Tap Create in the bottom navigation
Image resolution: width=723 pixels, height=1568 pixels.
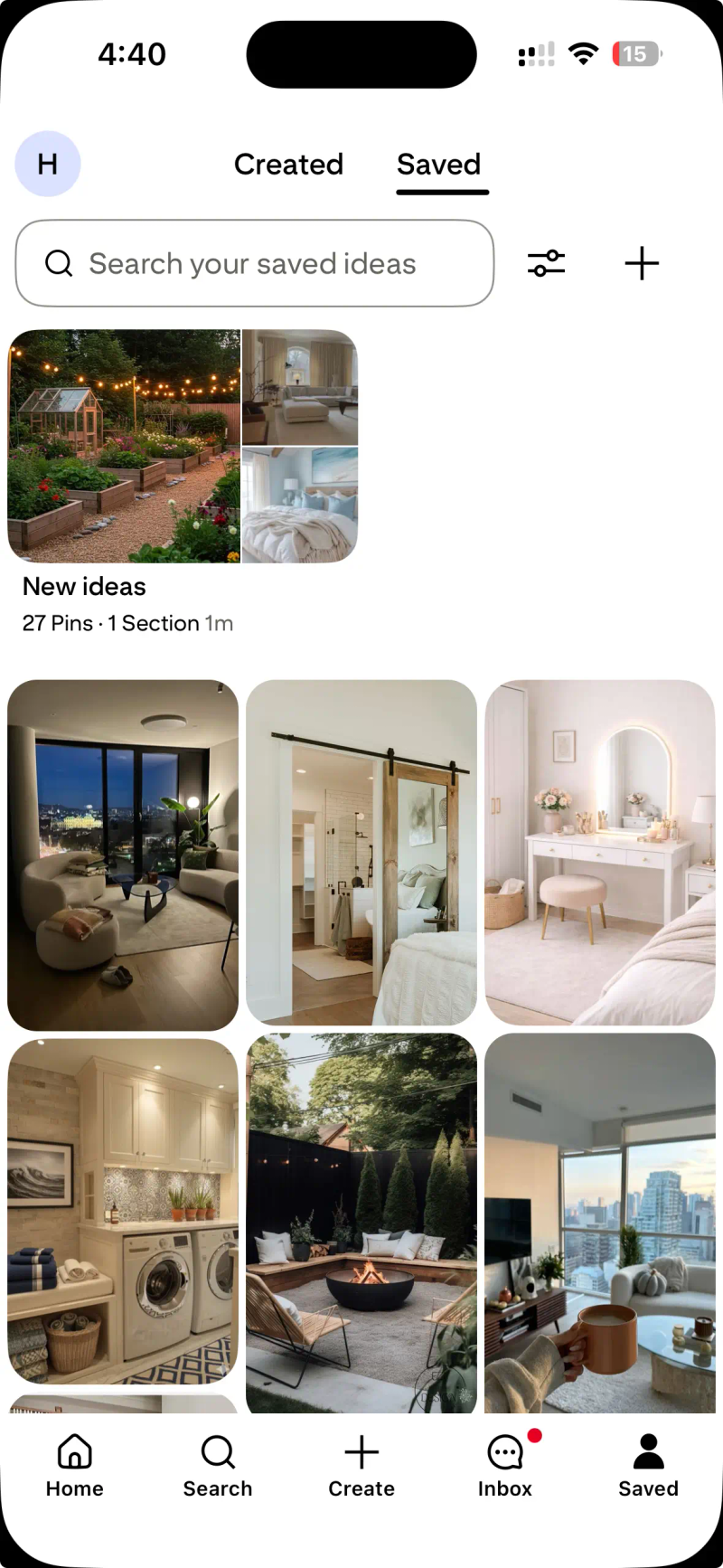click(x=361, y=1466)
